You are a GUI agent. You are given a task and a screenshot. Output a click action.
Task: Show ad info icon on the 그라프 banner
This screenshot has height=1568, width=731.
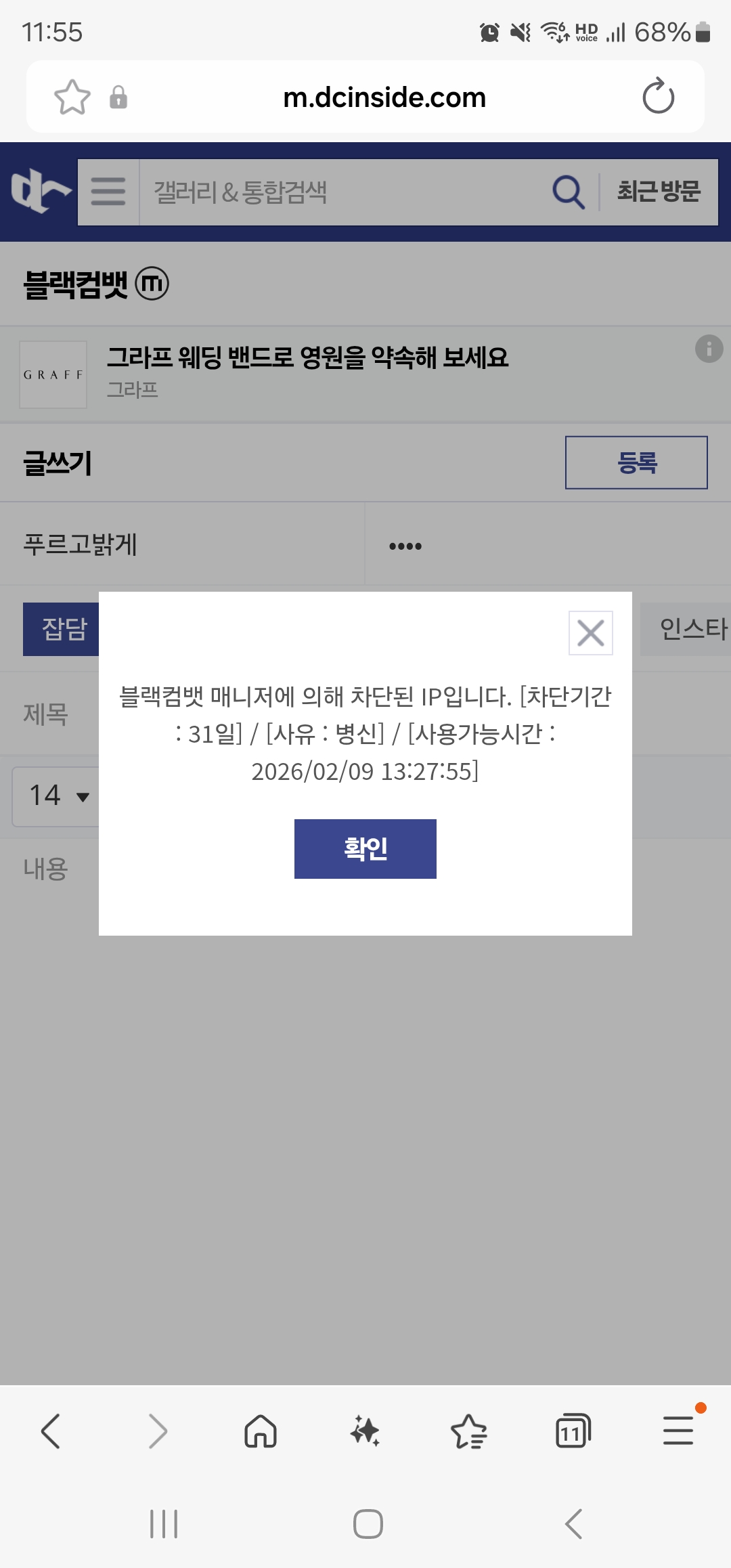point(709,349)
